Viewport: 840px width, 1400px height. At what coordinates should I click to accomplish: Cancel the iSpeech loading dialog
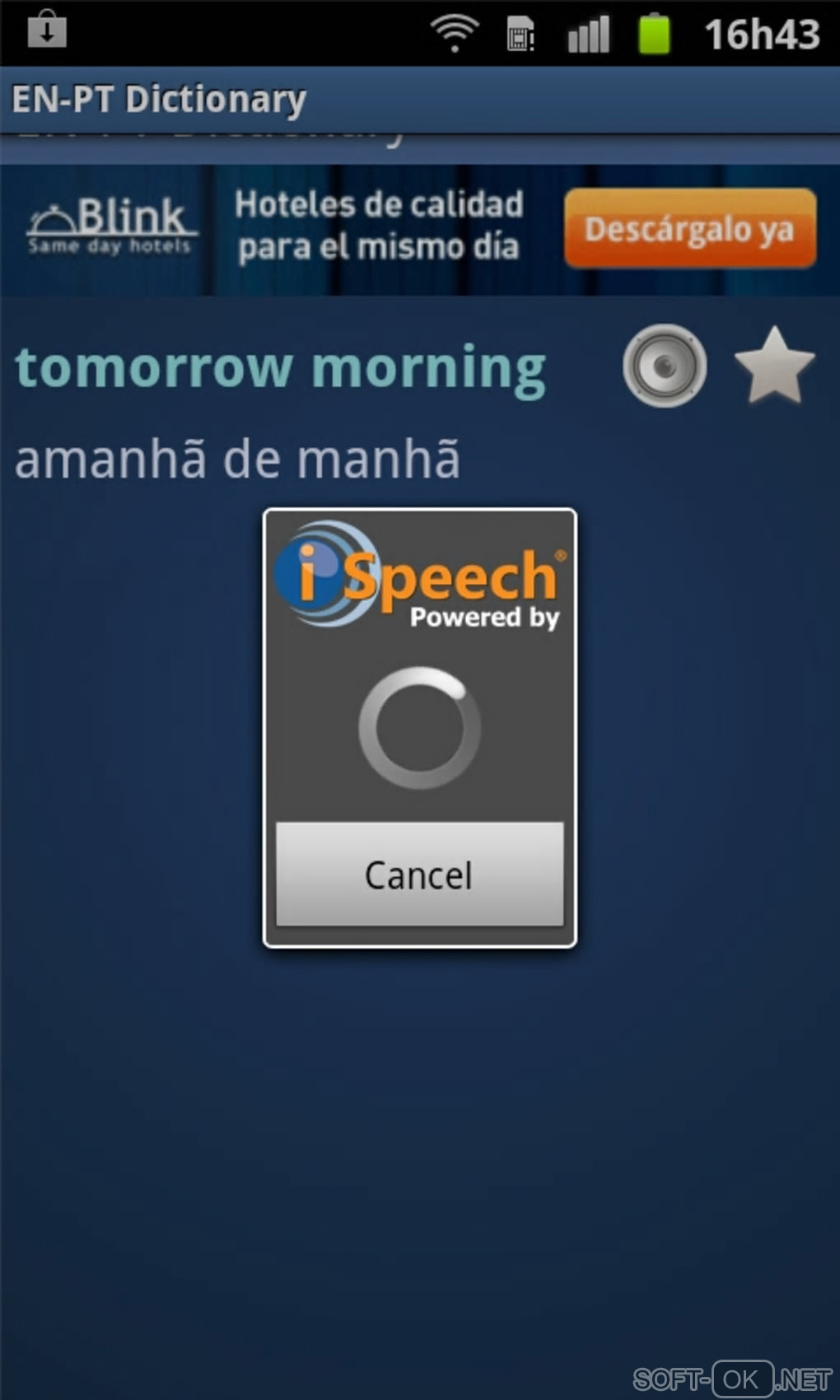[x=419, y=875]
